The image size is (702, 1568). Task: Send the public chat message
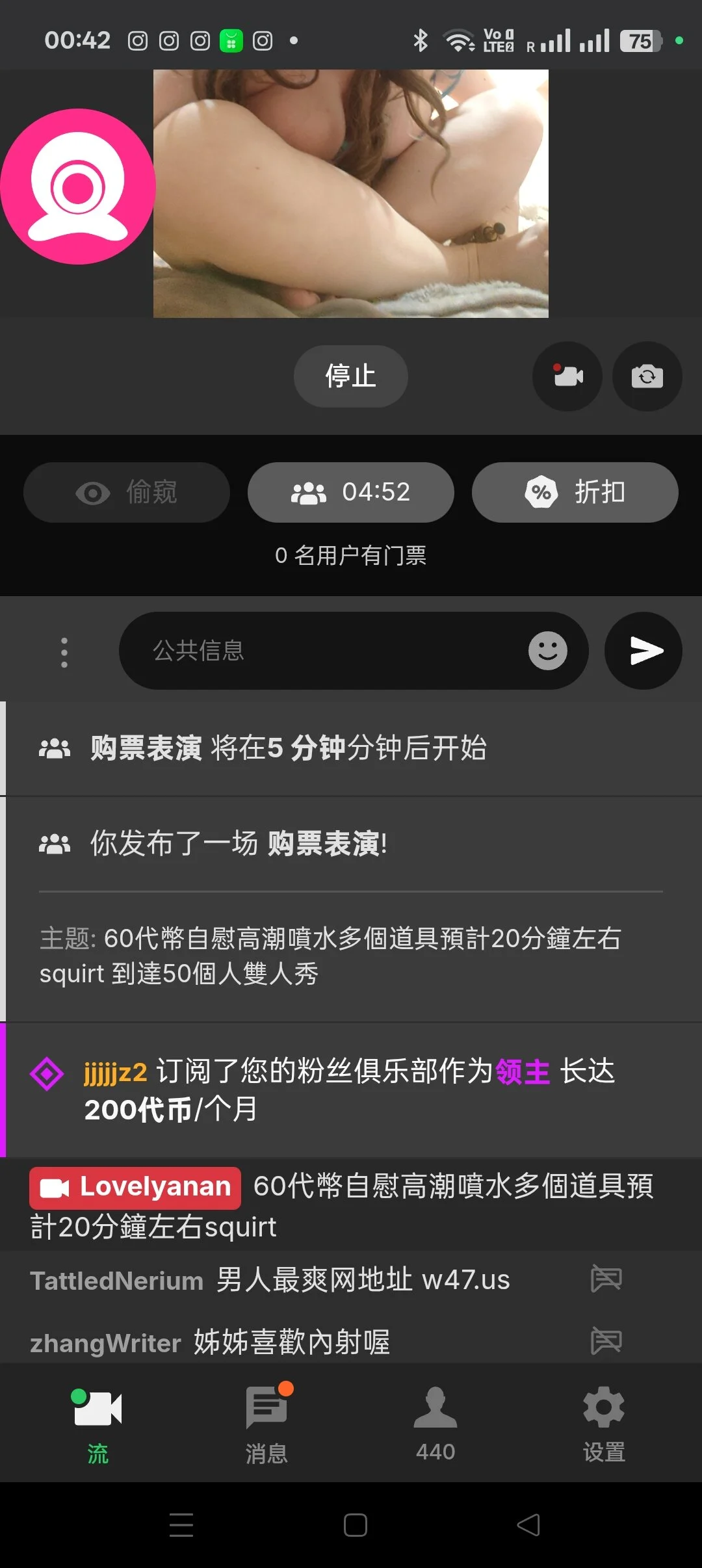point(643,651)
